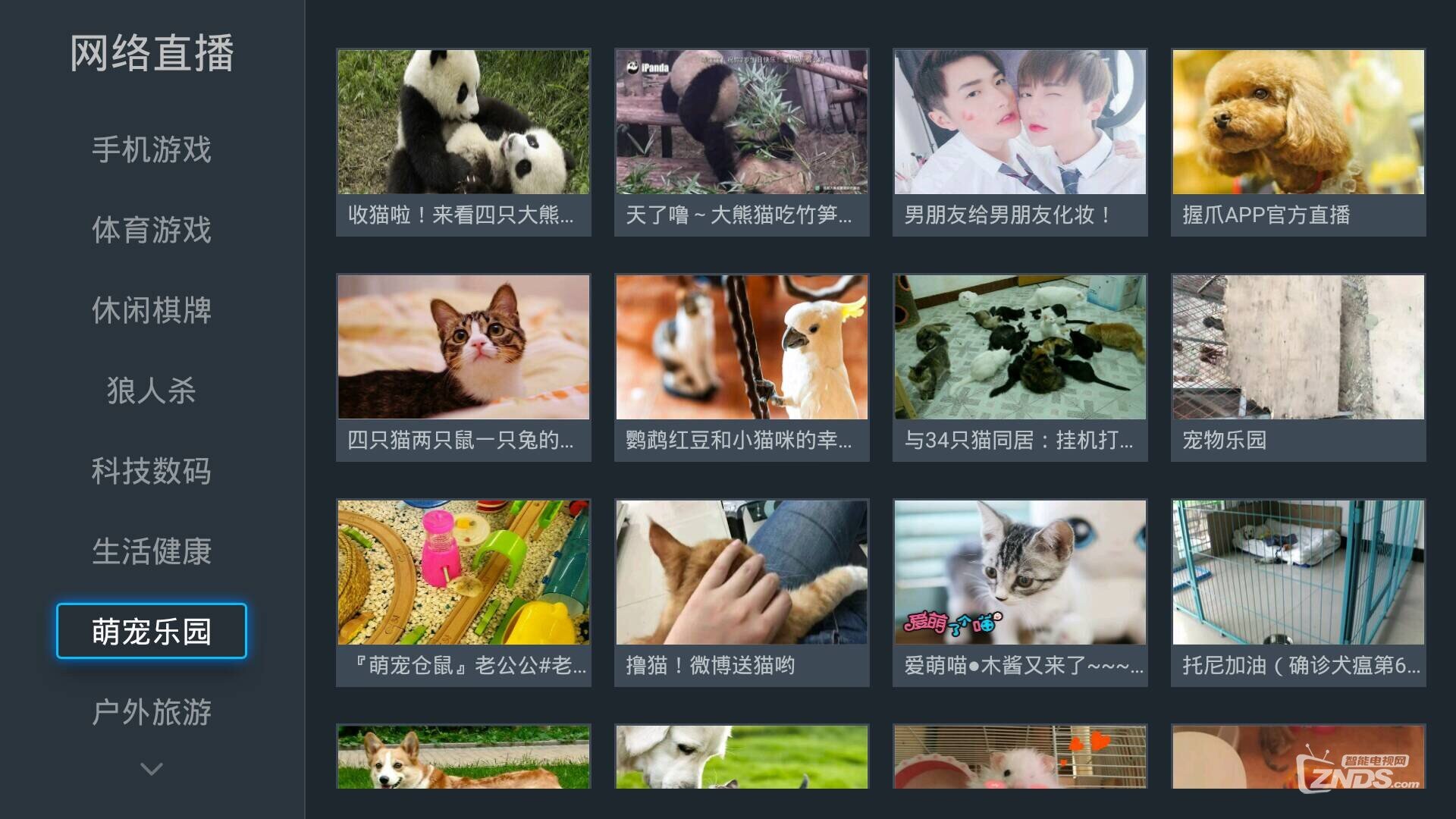The image size is (1456, 819).
Task: Select the 萌宠乐园 category
Action: 152,631
